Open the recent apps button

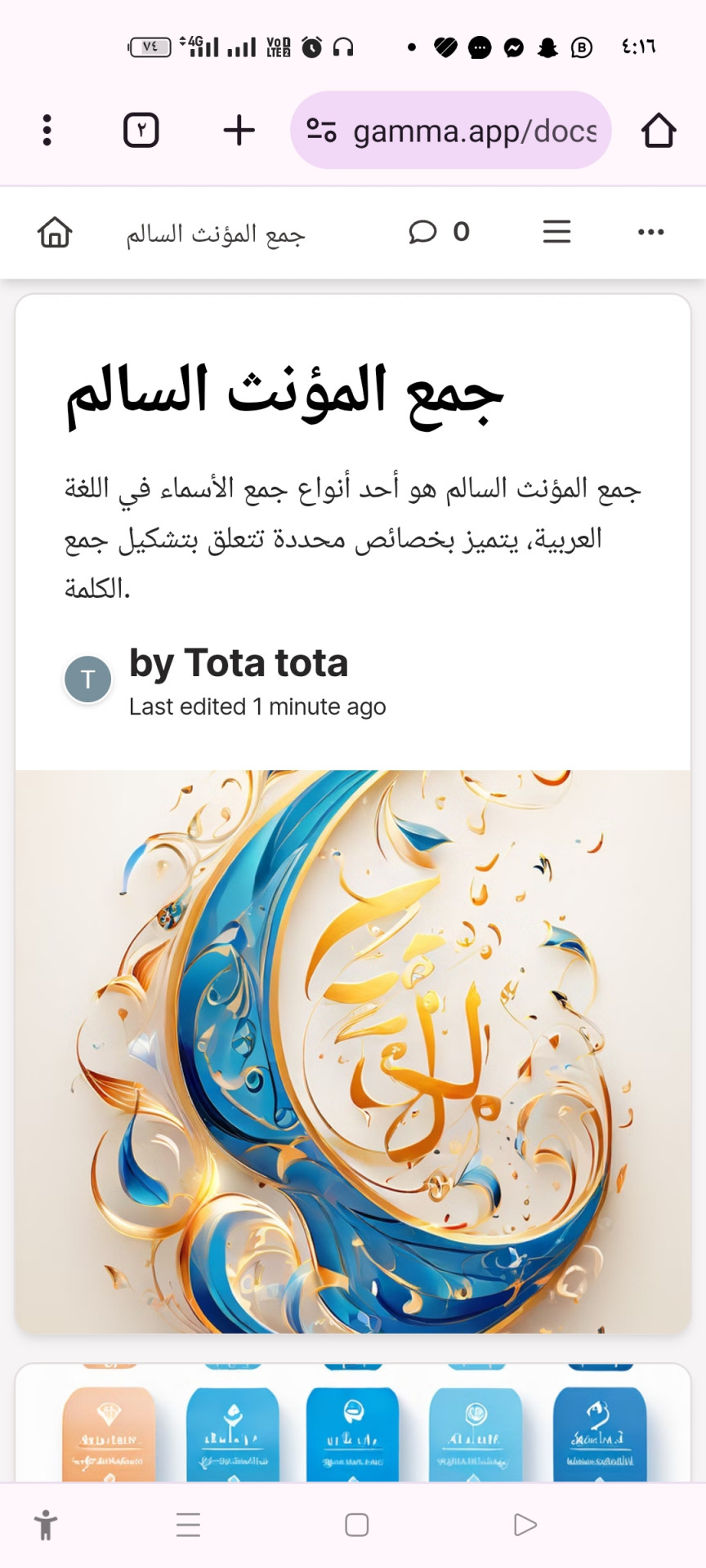point(188,1525)
